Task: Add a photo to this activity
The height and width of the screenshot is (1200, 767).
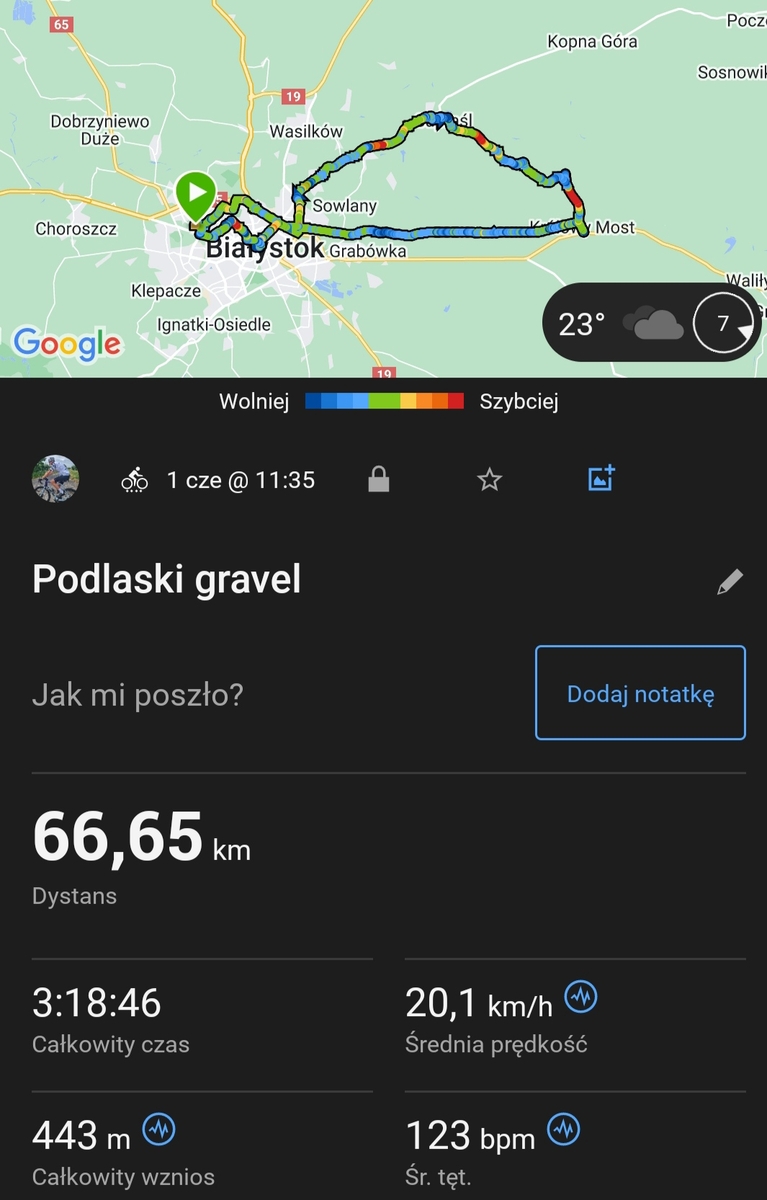Action: (601, 479)
